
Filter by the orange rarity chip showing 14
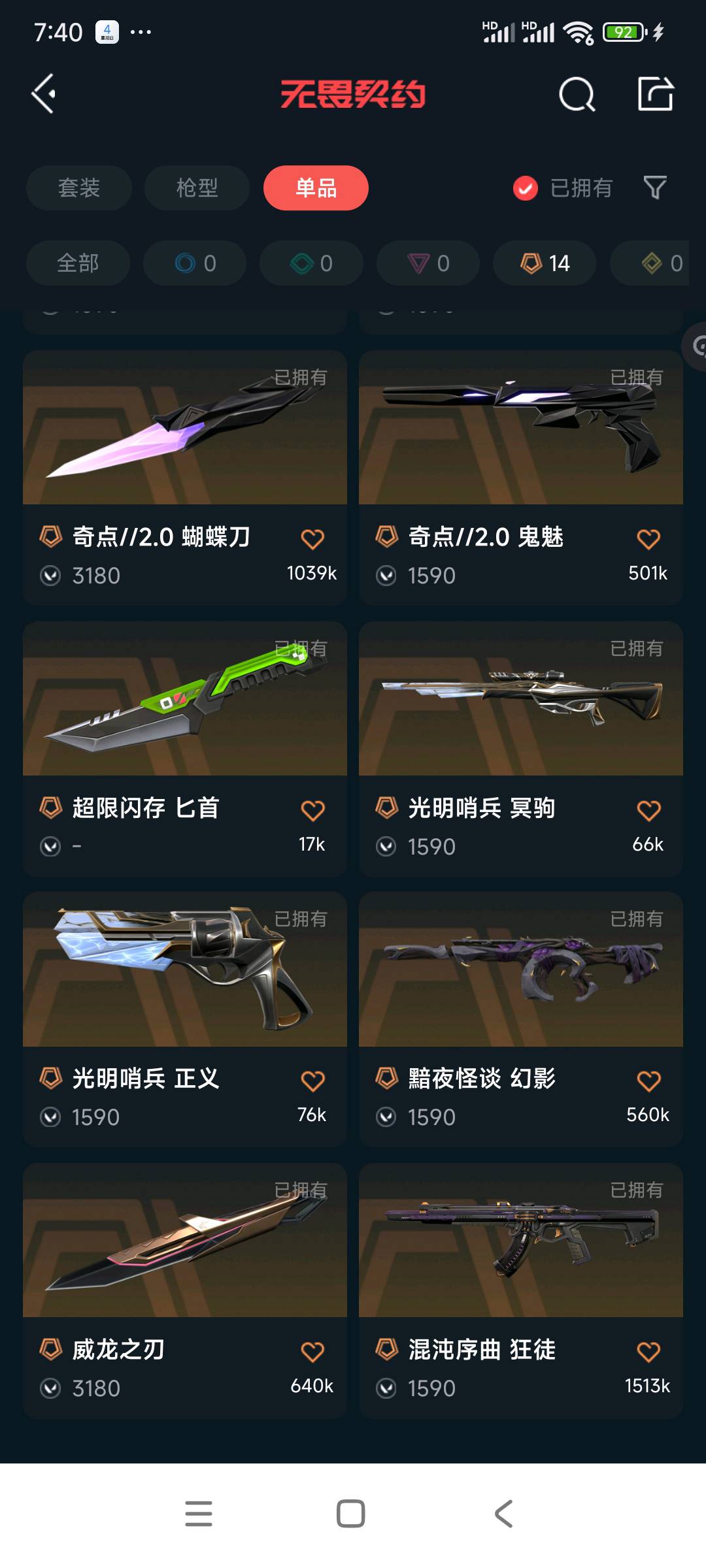click(x=545, y=263)
